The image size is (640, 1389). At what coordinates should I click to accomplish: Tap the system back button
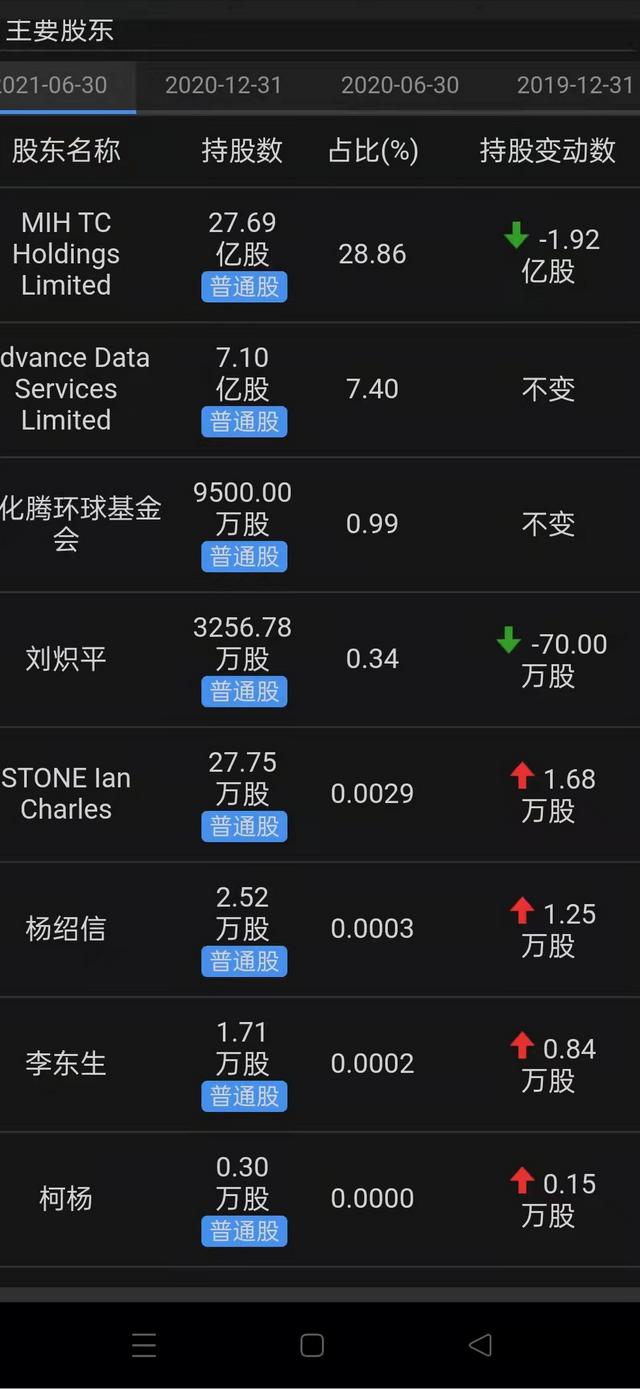pyautogui.click(x=480, y=1345)
